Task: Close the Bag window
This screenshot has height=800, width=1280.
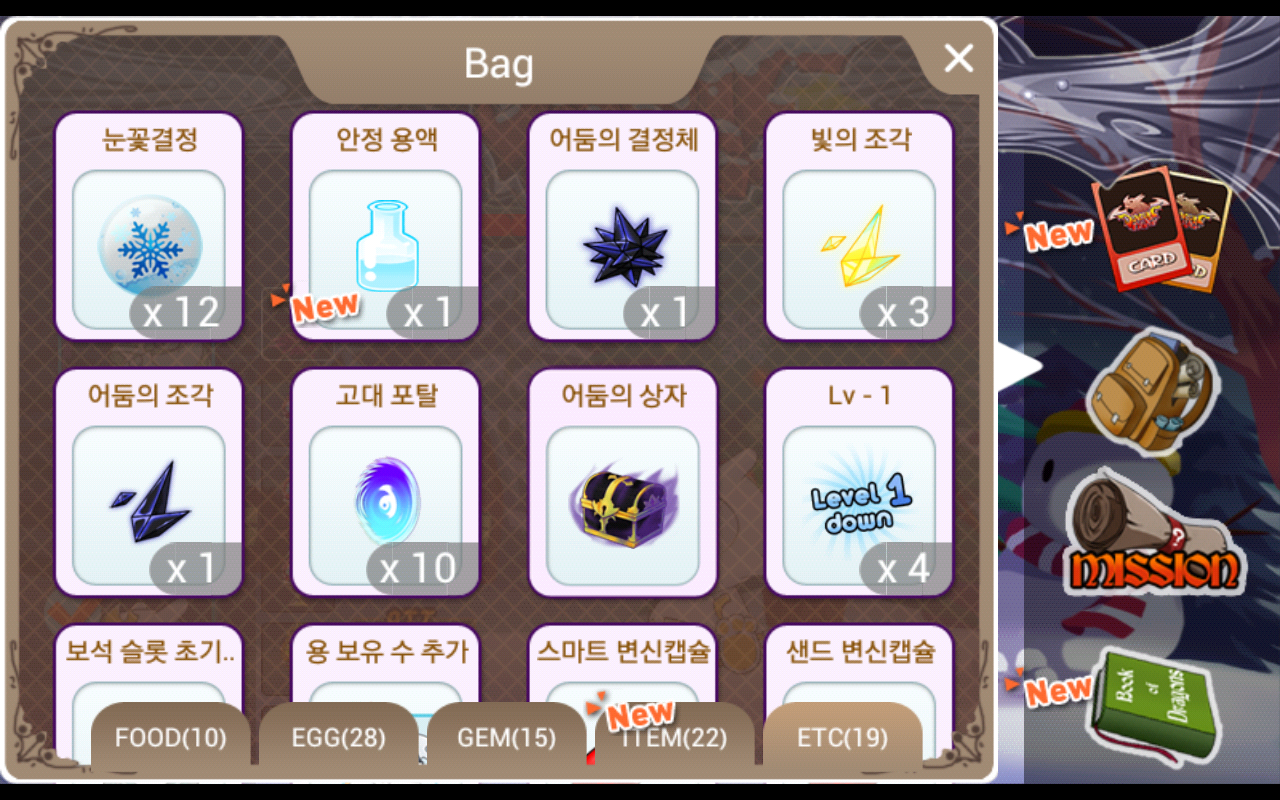Action: pyautogui.click(x=958, y=59)
